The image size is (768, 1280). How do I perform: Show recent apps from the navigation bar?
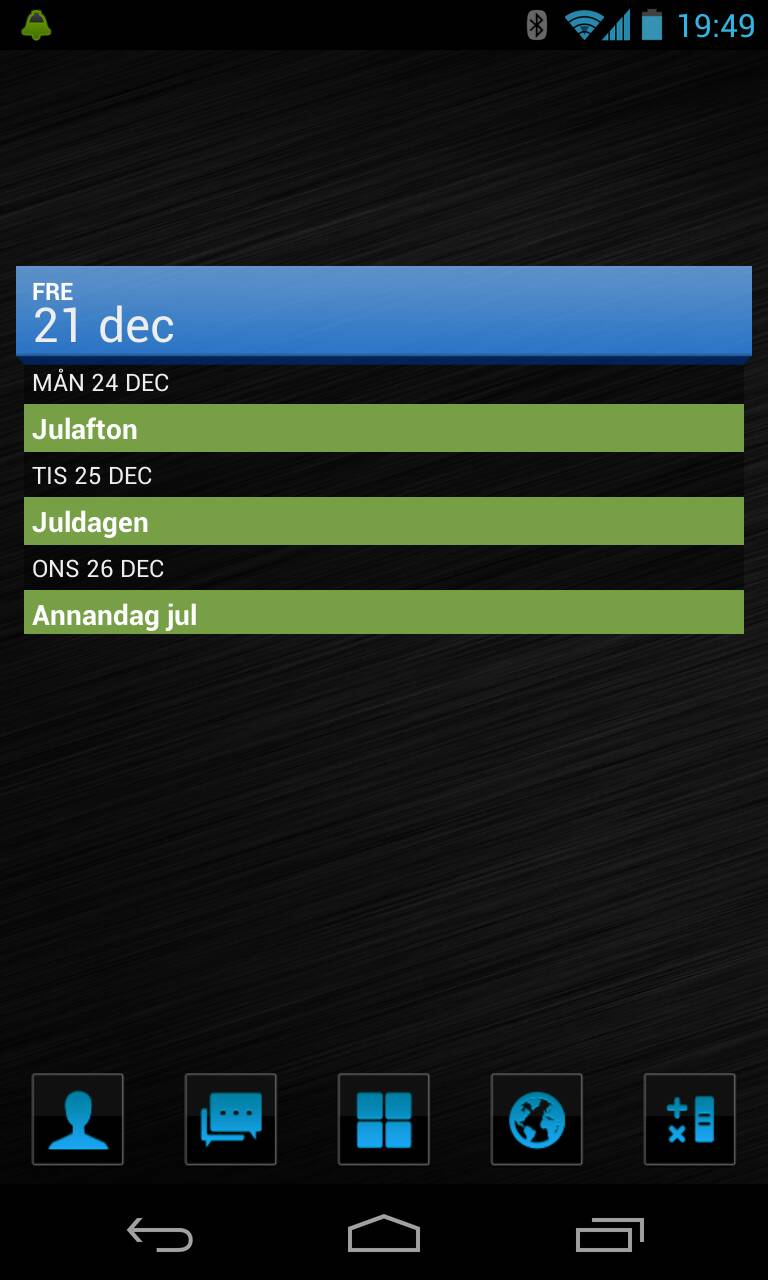(609, 1235)
